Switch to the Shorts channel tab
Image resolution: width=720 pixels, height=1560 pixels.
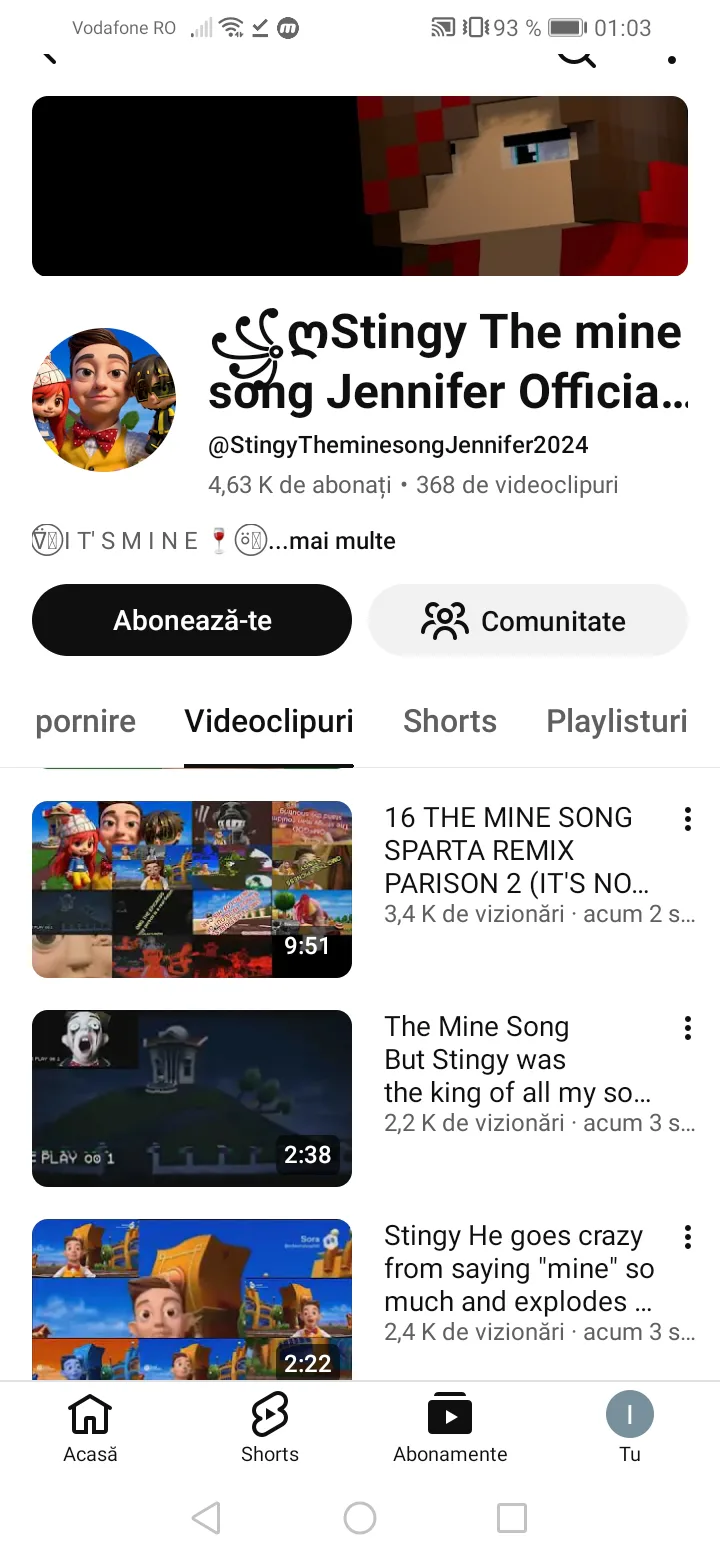coord(450,721)
